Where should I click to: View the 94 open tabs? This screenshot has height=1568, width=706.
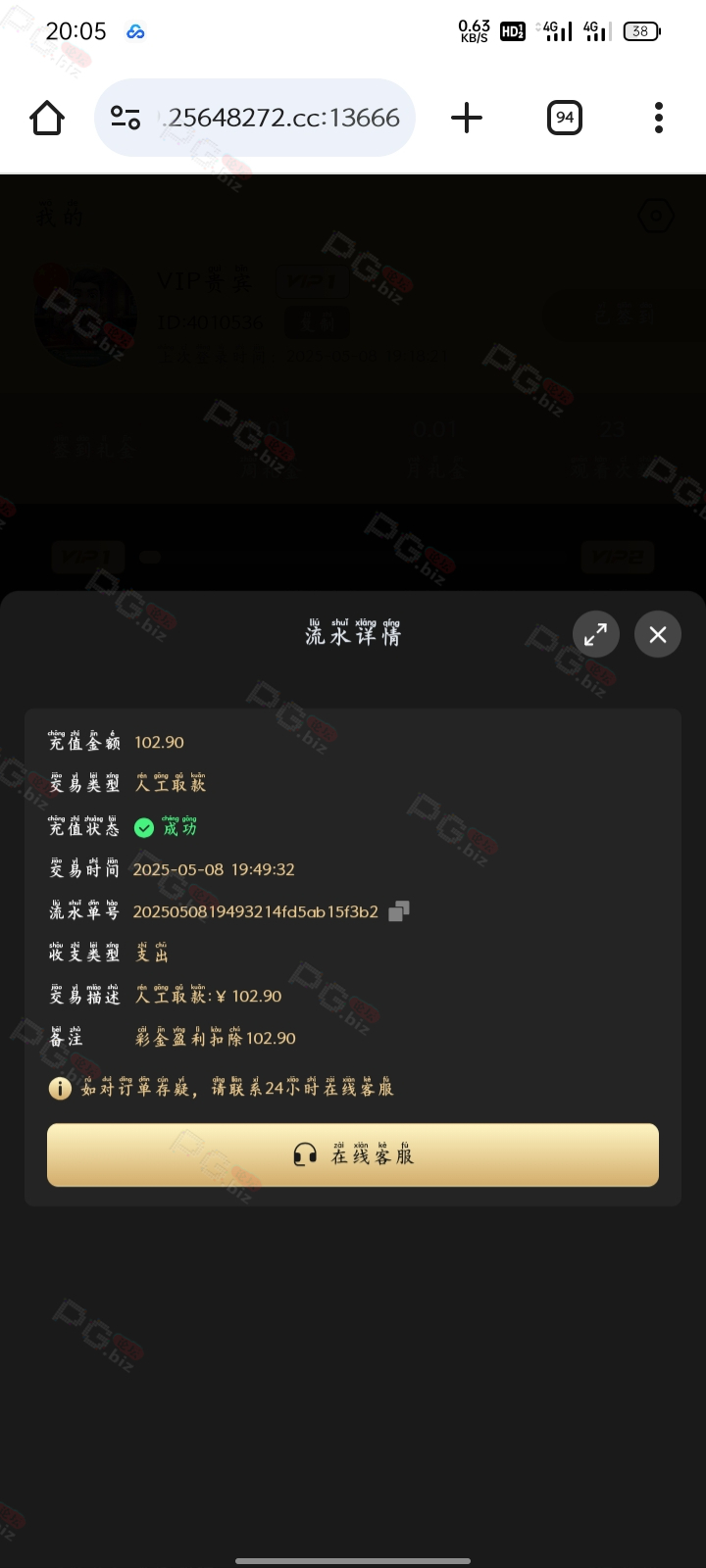pyautogui.click(x=565, y=118)
